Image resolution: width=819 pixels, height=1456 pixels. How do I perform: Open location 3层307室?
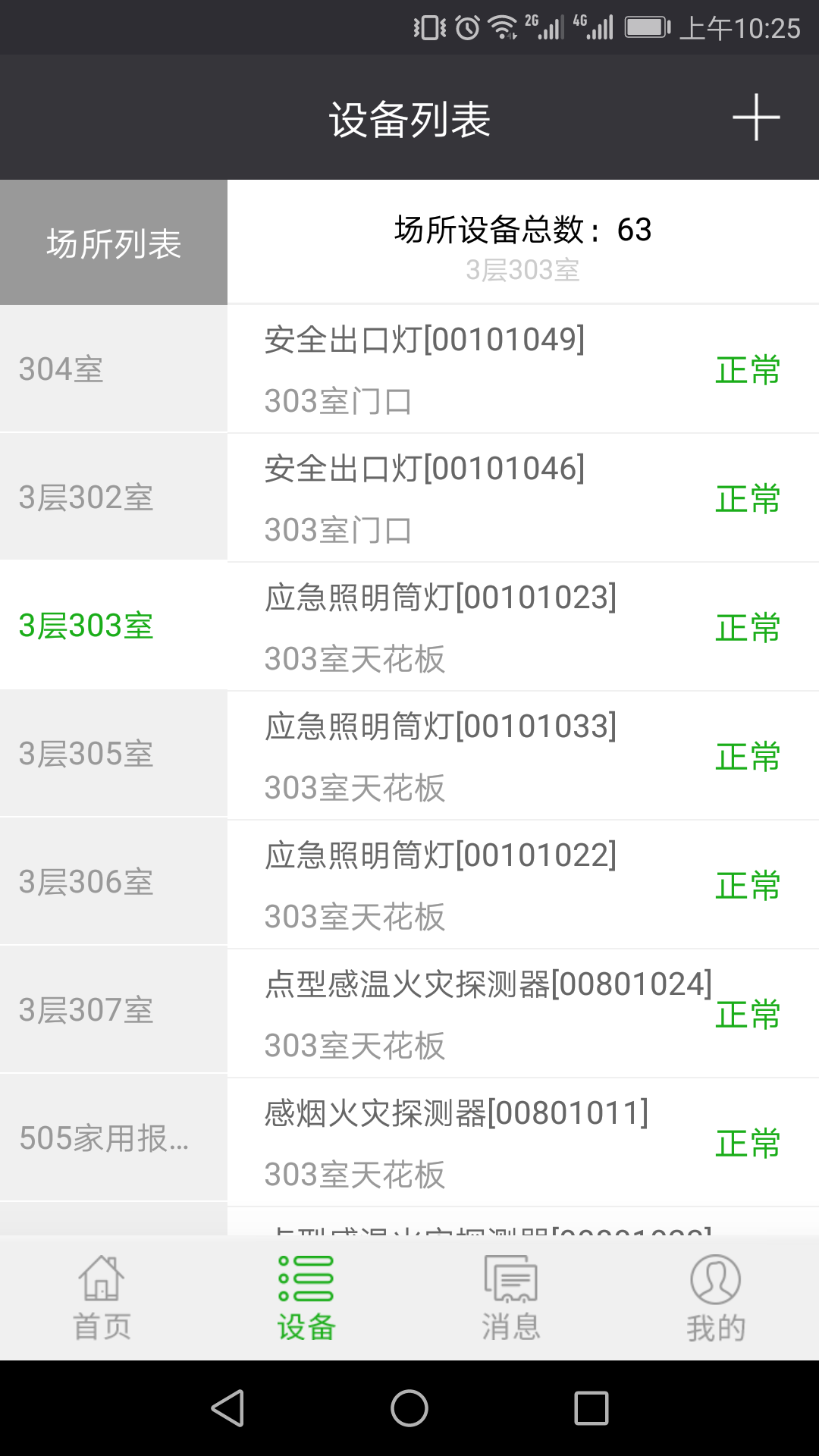114,1010
